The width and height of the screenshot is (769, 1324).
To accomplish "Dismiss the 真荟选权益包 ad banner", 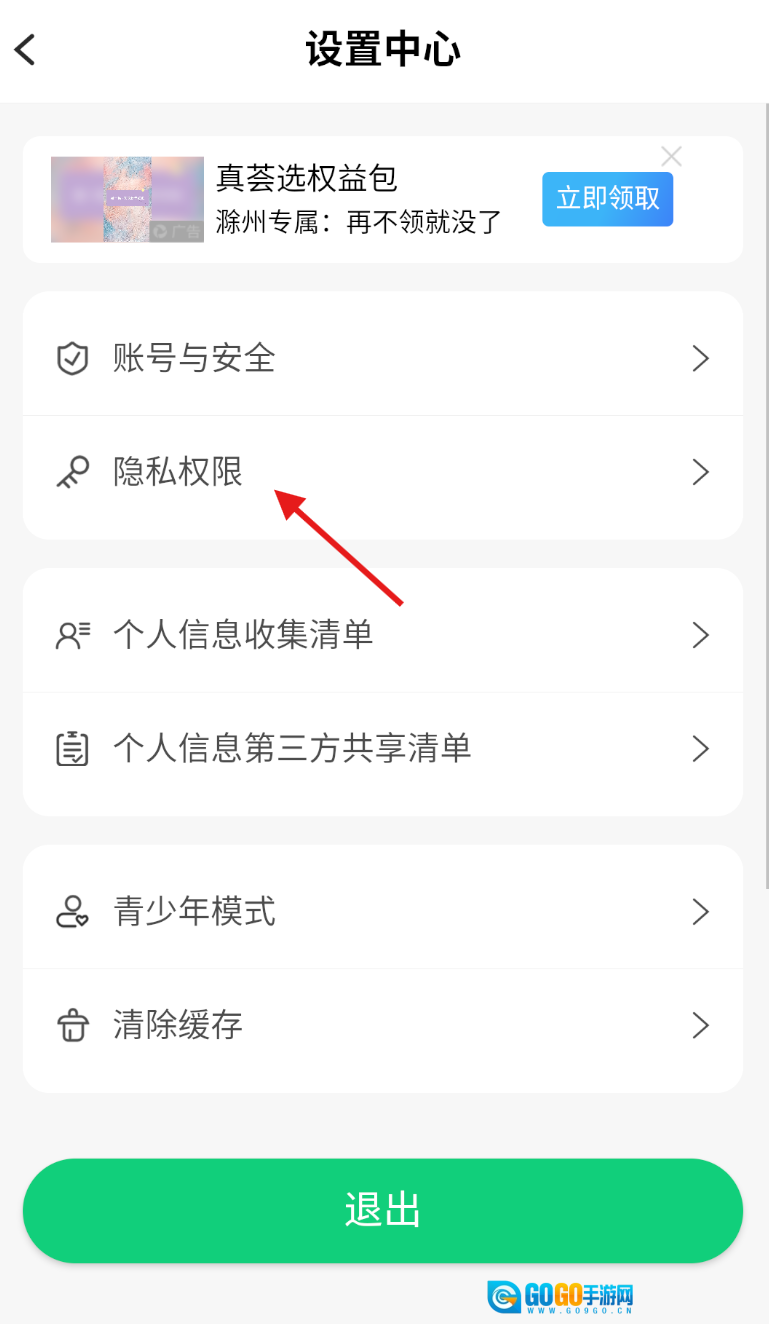I will pos(671,157).
